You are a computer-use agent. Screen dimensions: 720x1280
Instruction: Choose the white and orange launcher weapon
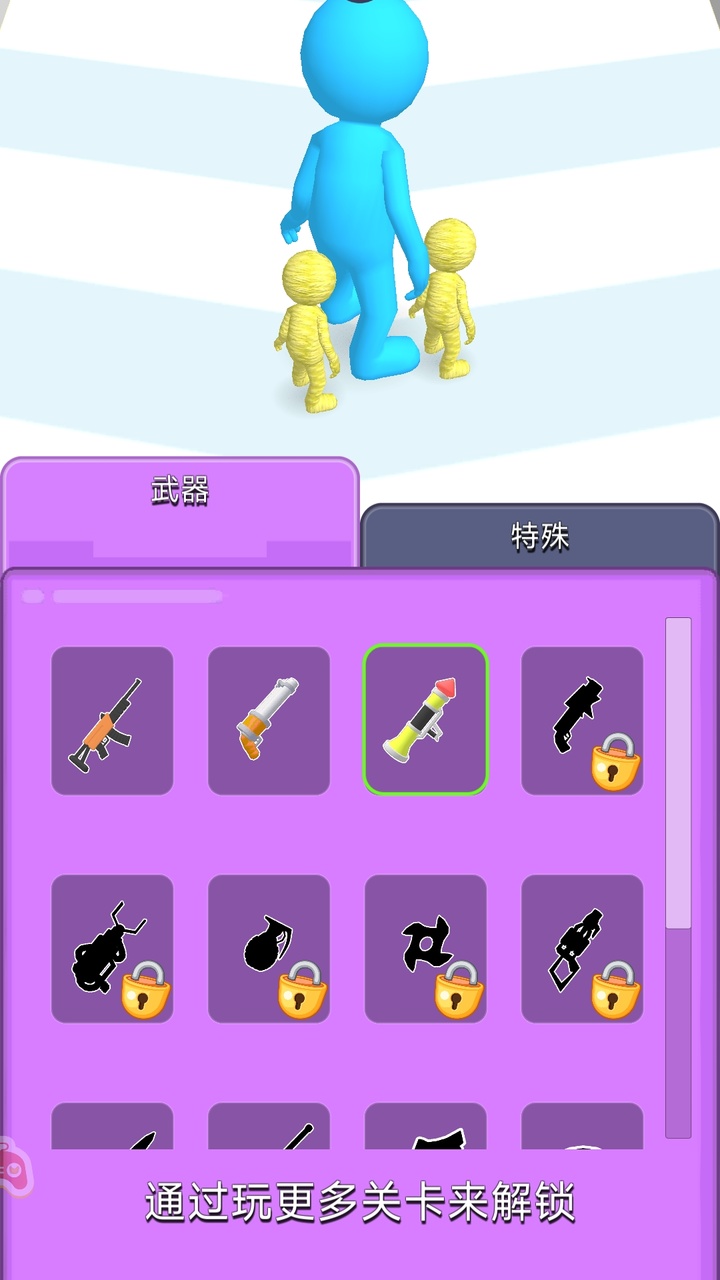click(269, 721)
